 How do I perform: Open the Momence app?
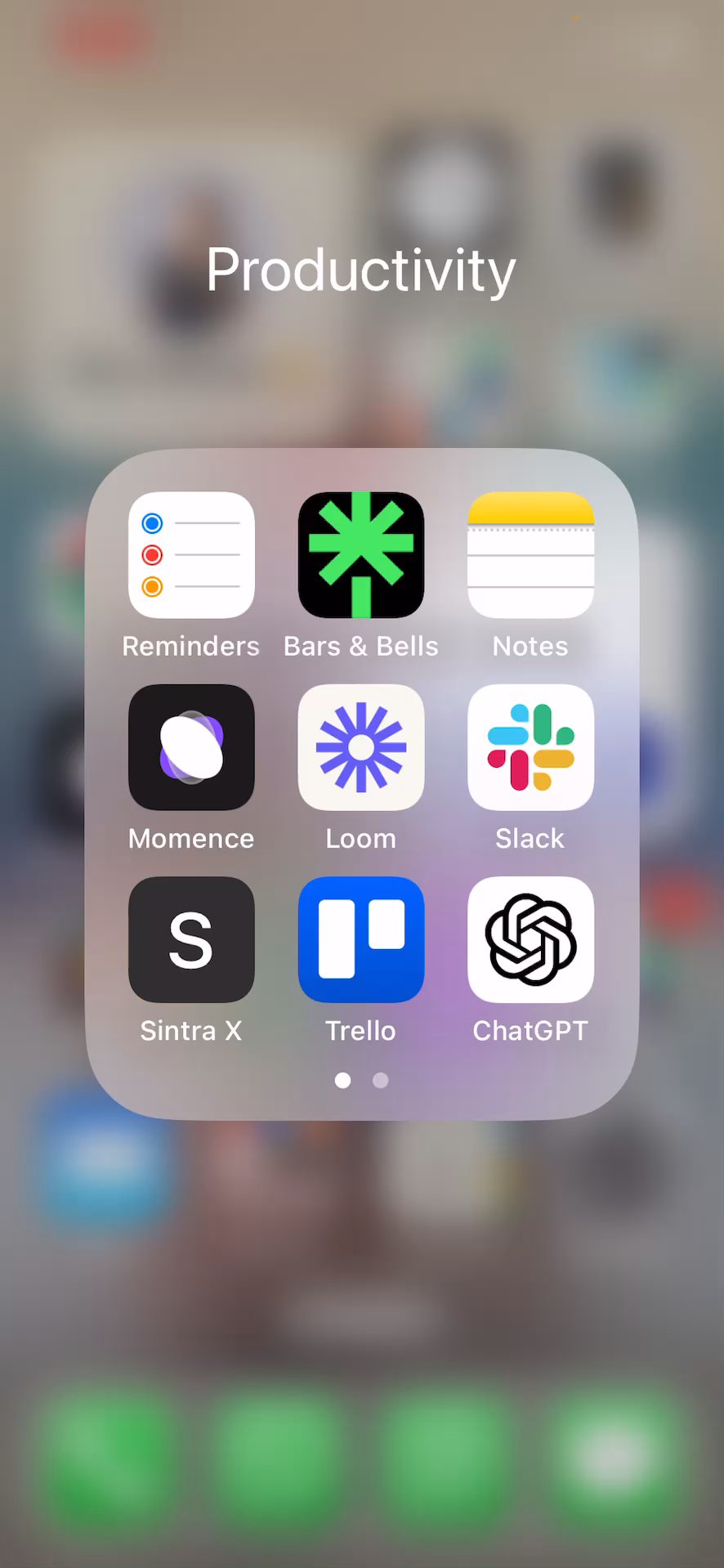pyautogui.click(x=191, y=747)
